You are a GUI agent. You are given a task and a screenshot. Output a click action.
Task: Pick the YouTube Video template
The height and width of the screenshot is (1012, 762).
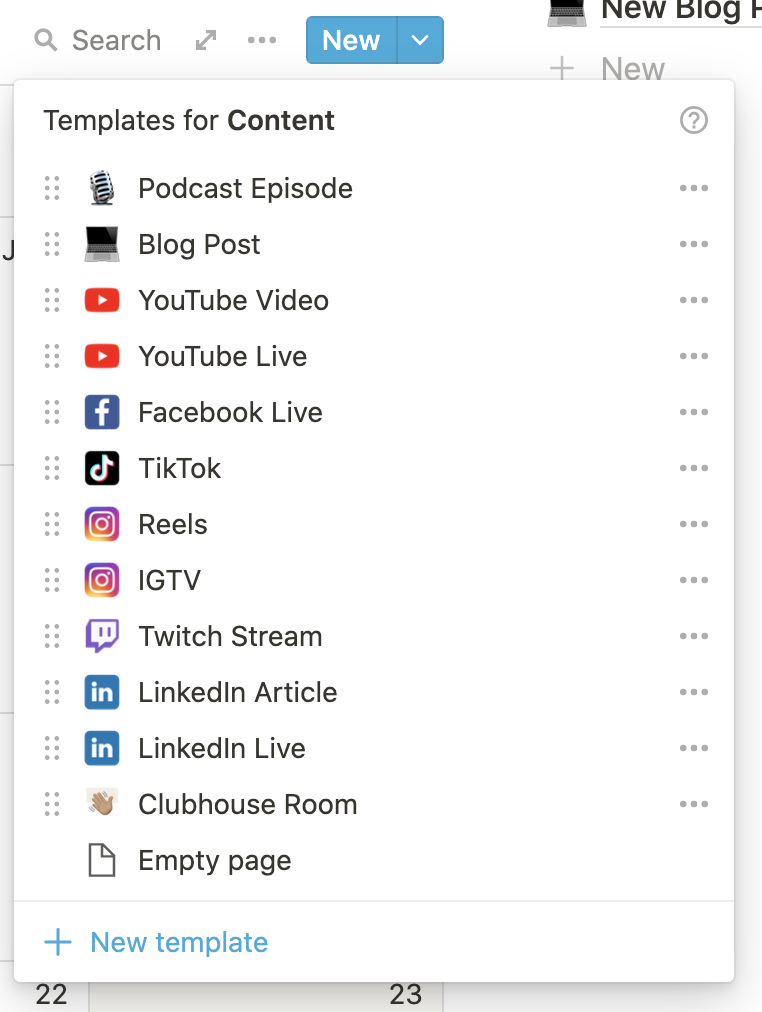tap(233, 301)
